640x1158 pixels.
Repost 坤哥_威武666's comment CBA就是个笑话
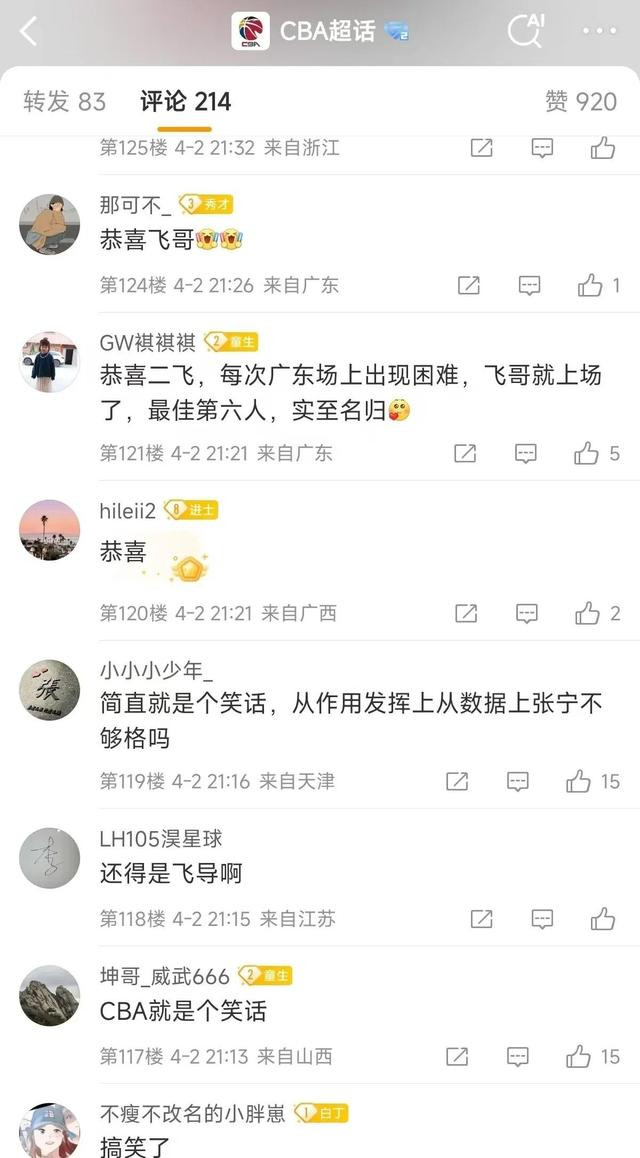pos(457,1057)
